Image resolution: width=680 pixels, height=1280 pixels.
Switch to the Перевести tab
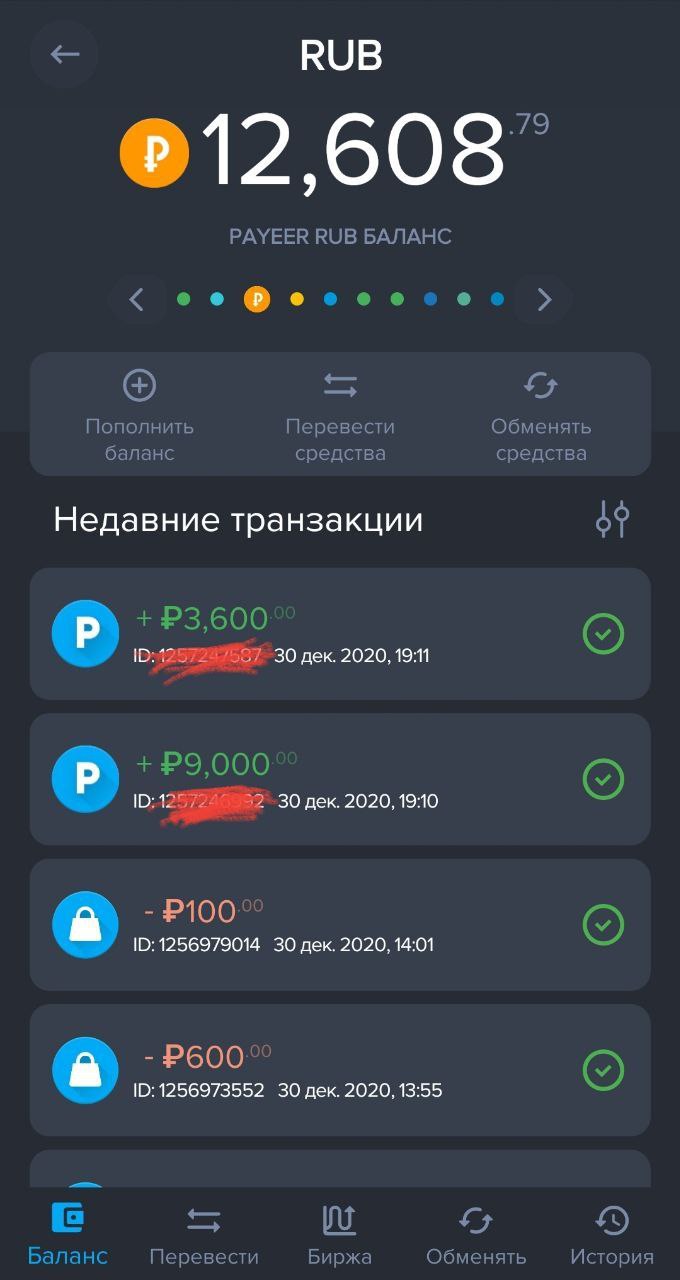pos(204,1234)
